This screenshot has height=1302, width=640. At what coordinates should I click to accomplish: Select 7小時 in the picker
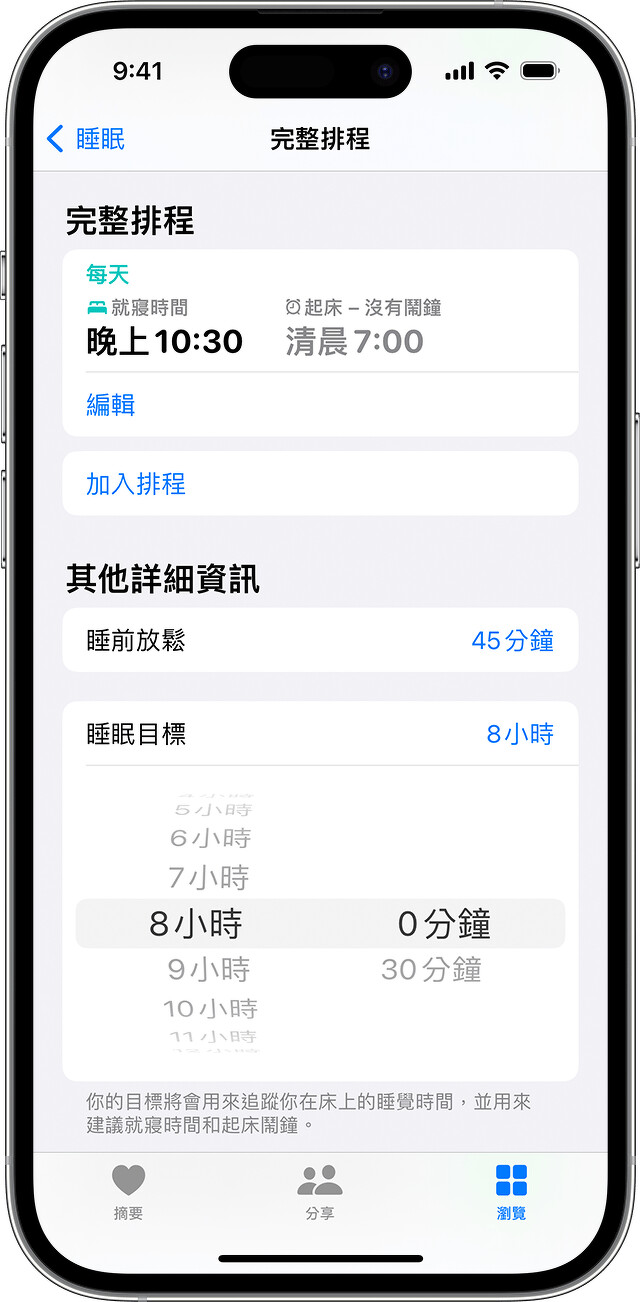click(208, 878)
